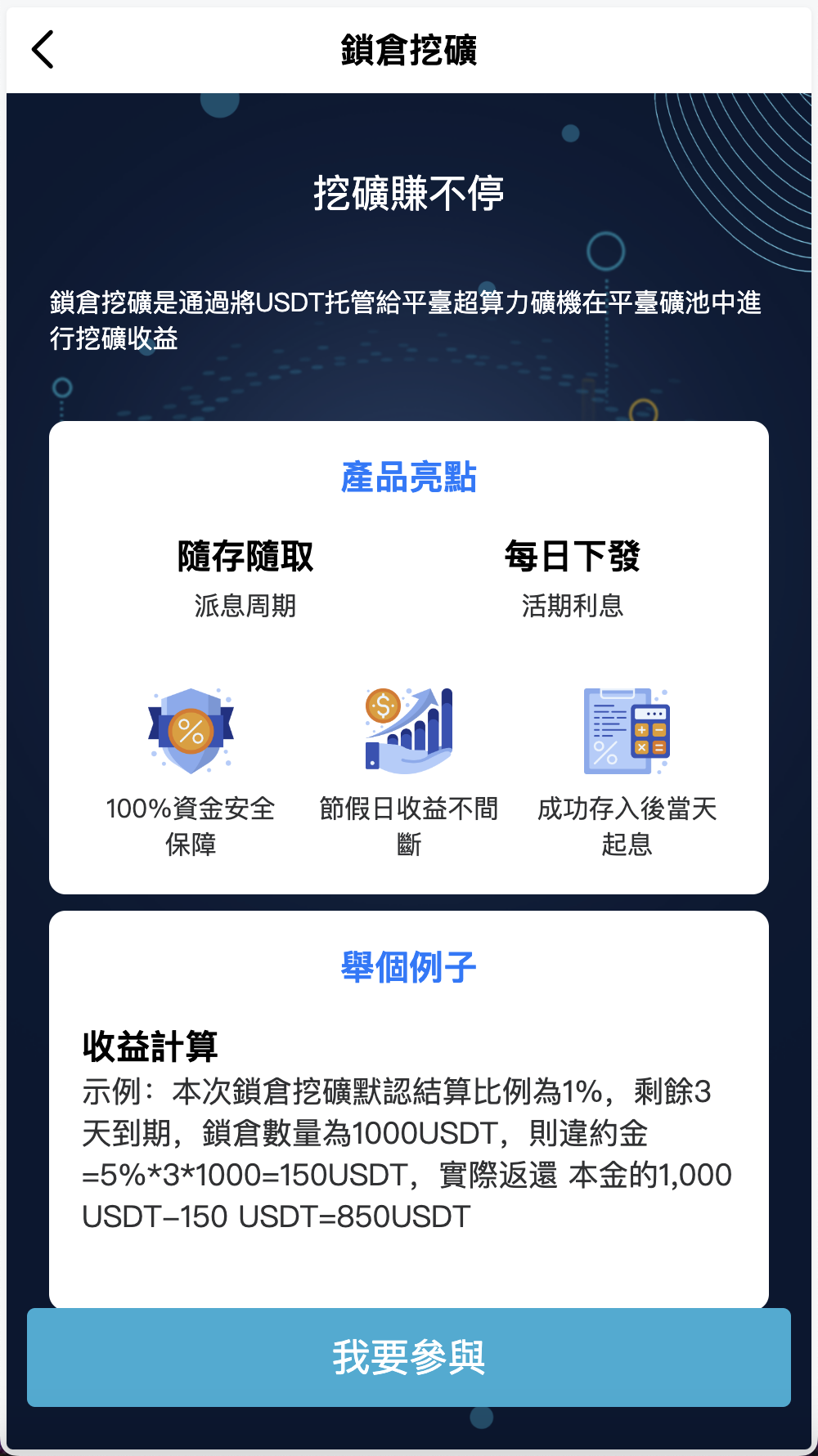Tap the 挖礦賺不停 banner headline
The height and width of the screenshot is (1456, 818).
(x=409, y=190)
